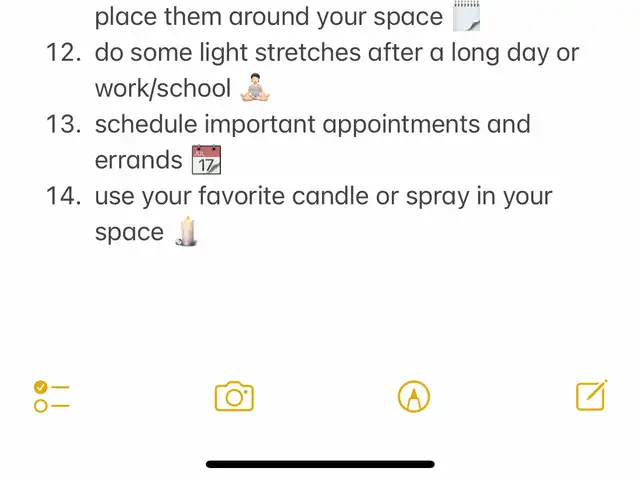Screen dimensions: 640x480
Task: Add a checklist to the note
Action: point(51,397)
